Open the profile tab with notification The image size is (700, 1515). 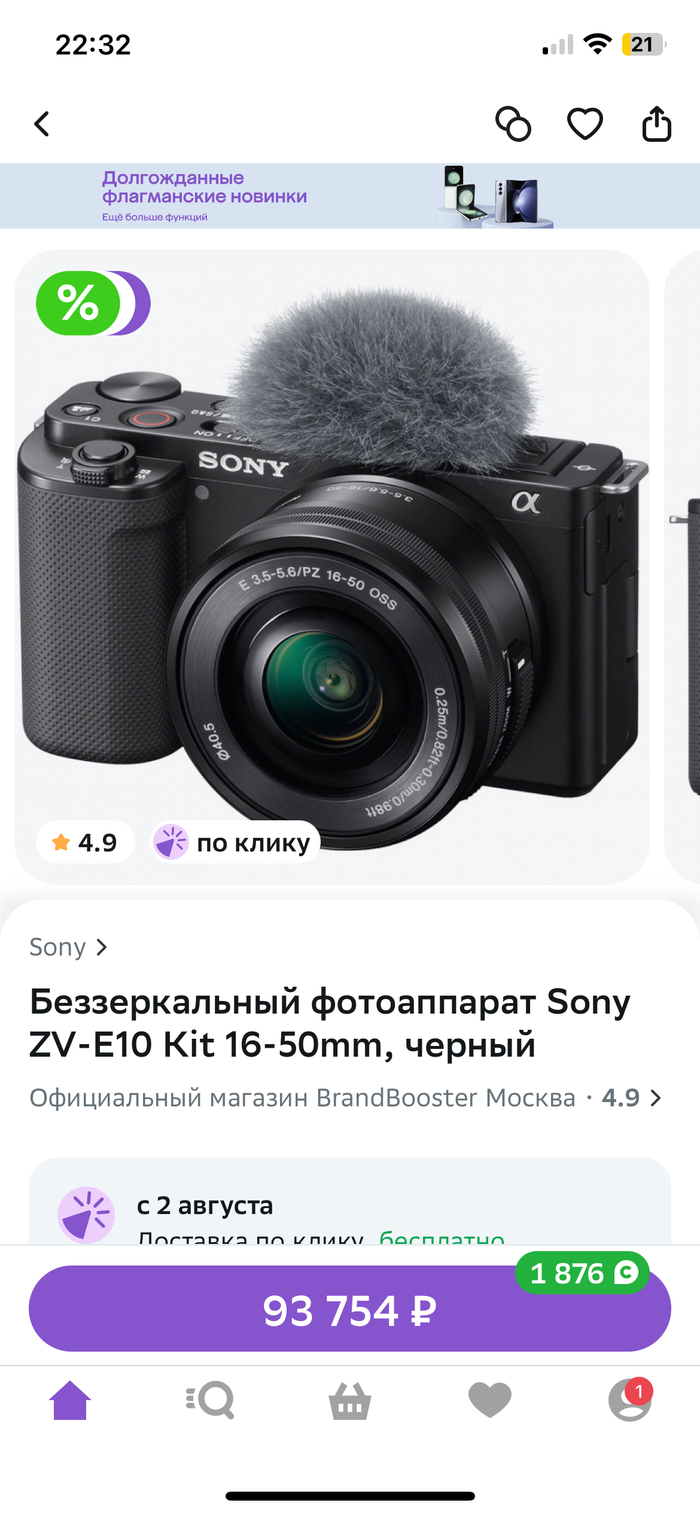[x=629, y=1401]
